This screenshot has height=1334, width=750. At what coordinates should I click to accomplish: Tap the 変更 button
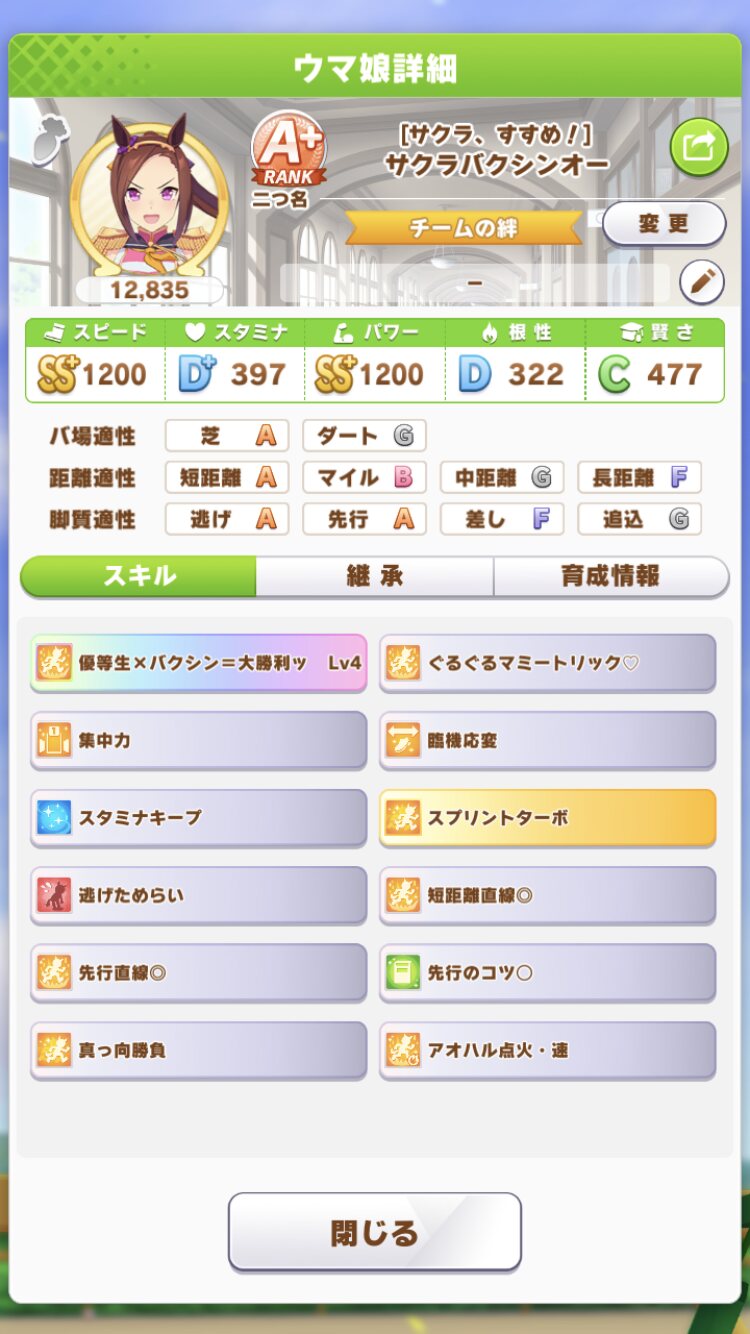pos(664,223)
